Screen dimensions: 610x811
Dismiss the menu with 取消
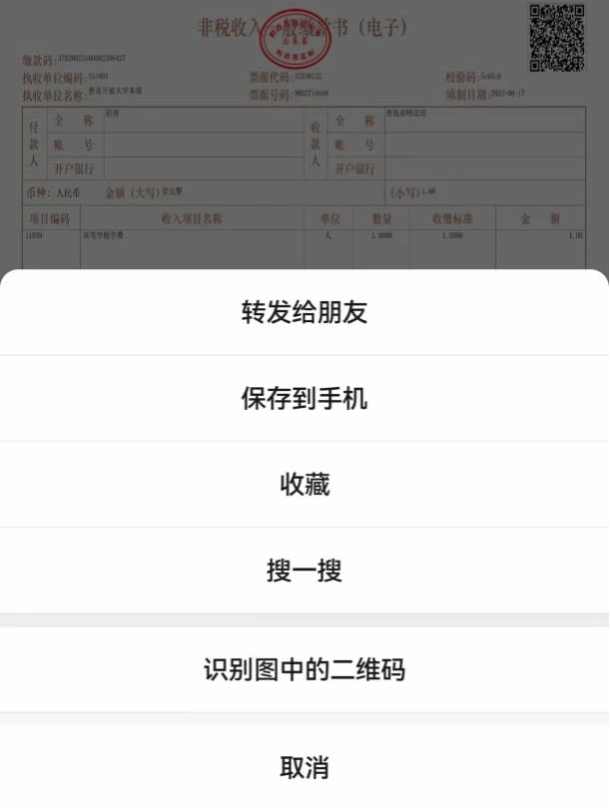point(304,768)
